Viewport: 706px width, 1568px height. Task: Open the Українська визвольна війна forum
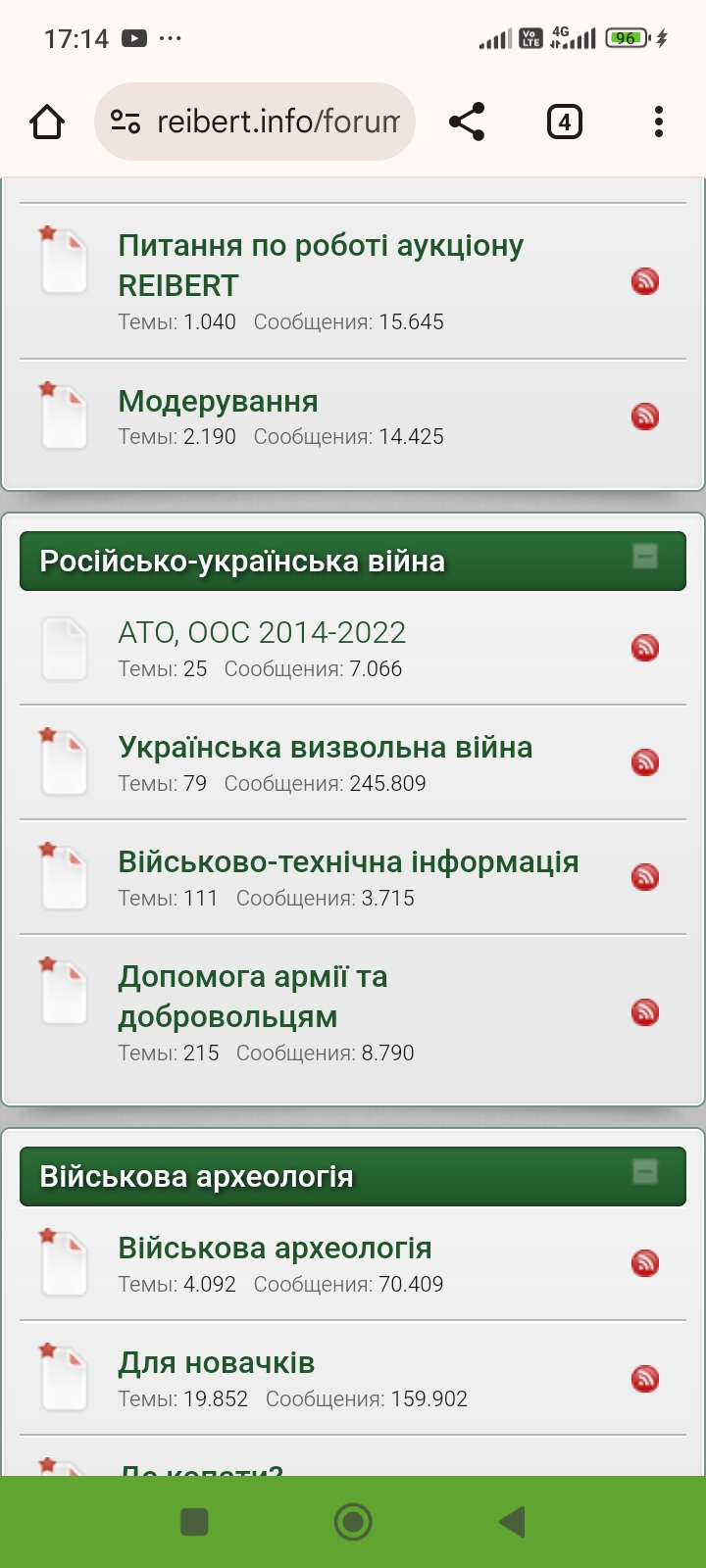click(x=325, y=748)
